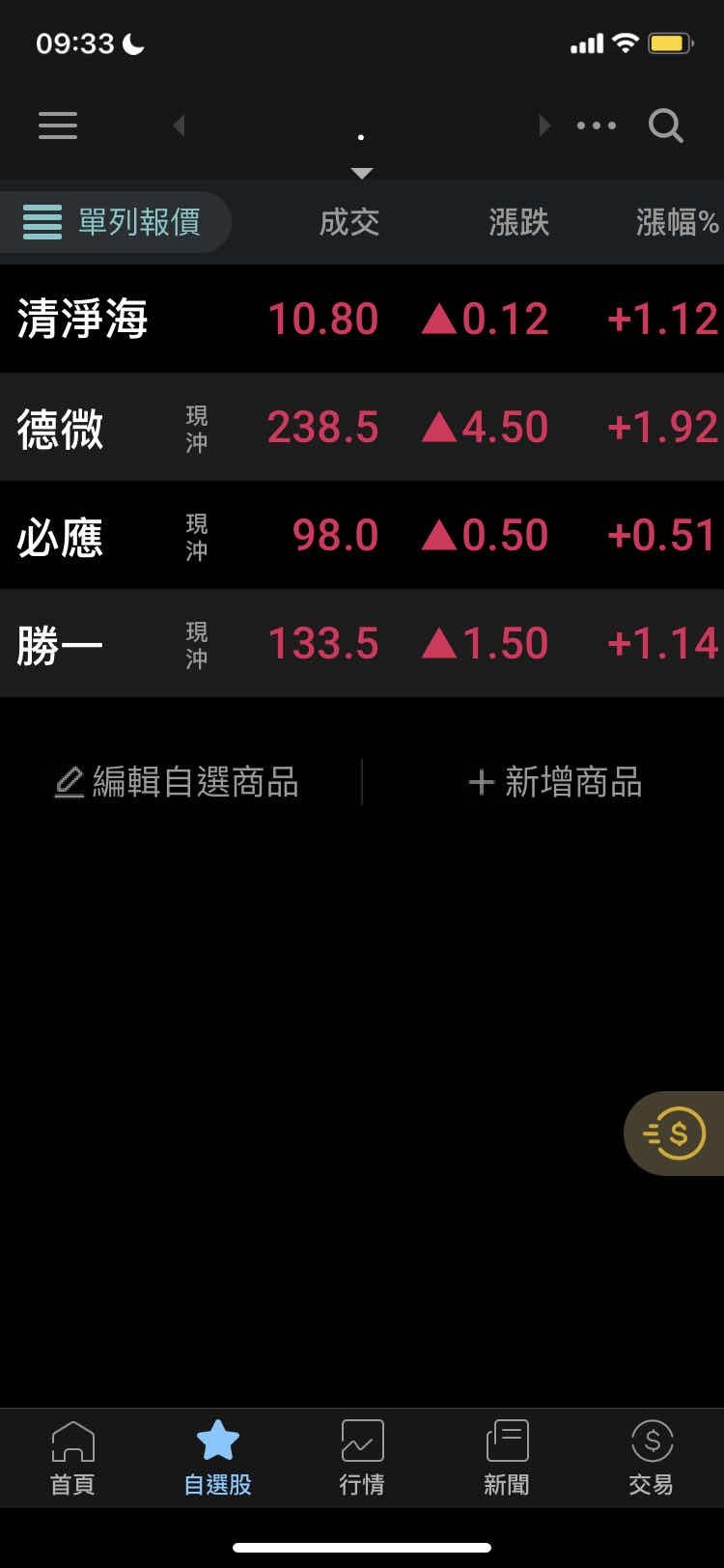This screenshot has width=724, height=1568.
Task: Tap 新增商品 to add a stock
Action: 555,782
